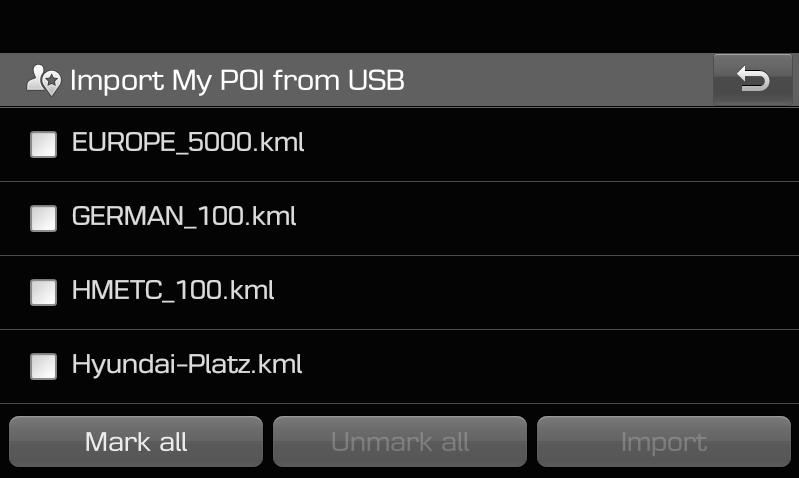Go back using the return arrow
The height and width of the screenshot is (478, 799).
tap(752, 80)
